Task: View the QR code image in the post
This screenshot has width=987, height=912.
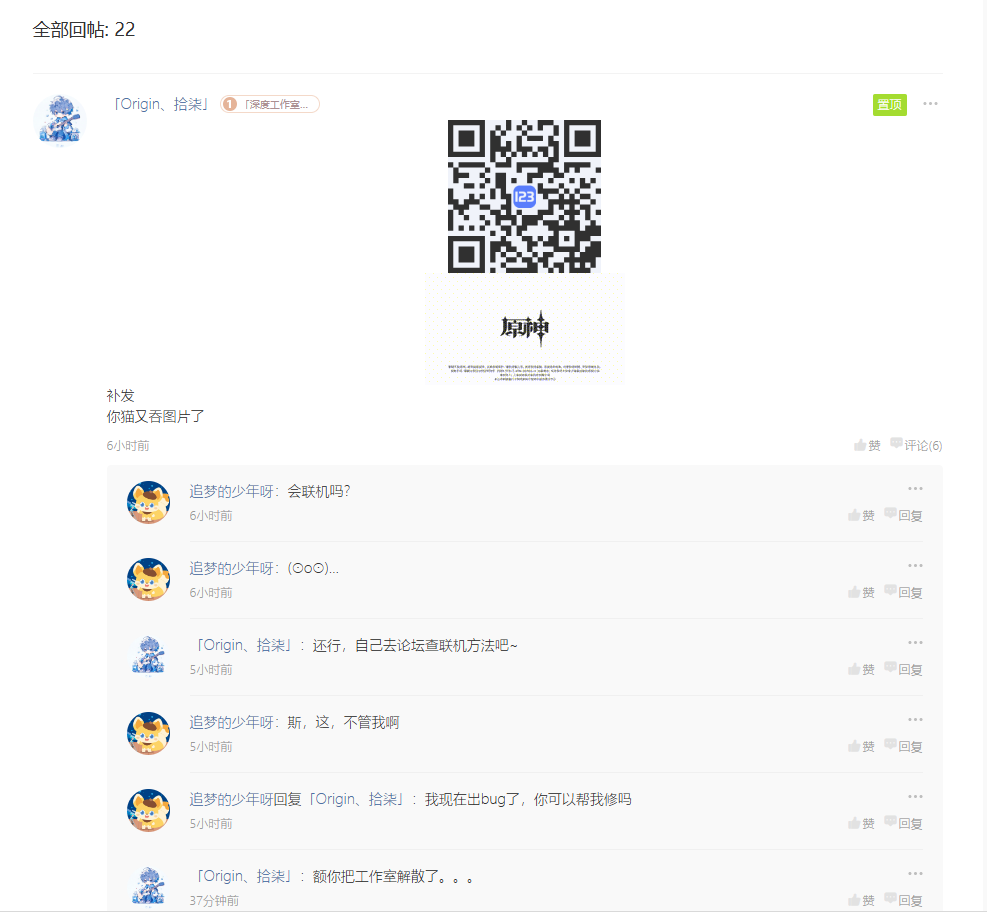Action: 524,196
